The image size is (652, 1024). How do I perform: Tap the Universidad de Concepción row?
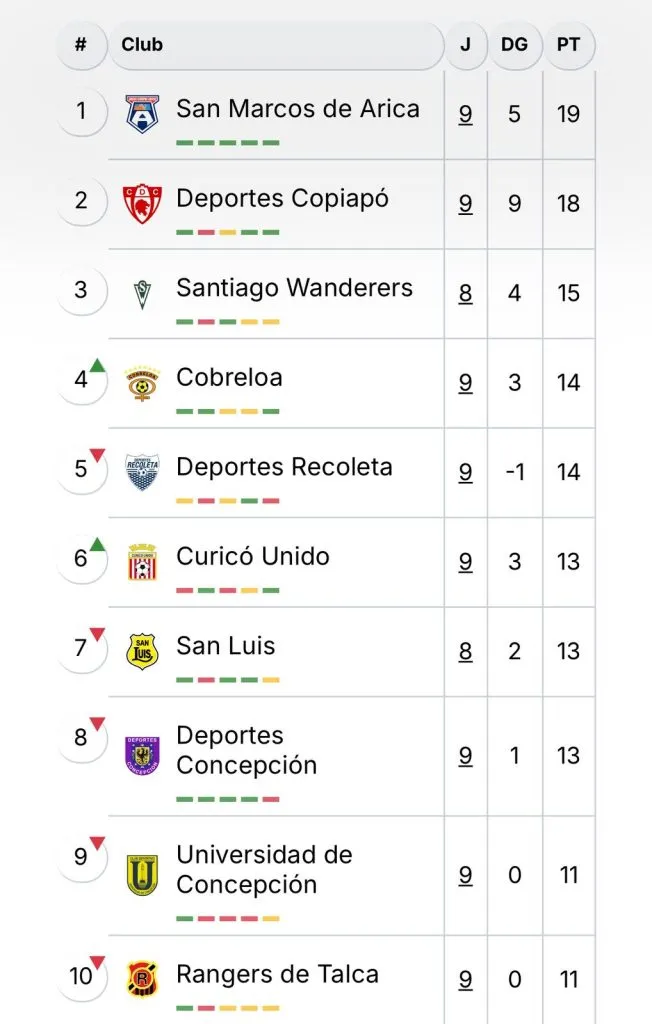point(264,870)
